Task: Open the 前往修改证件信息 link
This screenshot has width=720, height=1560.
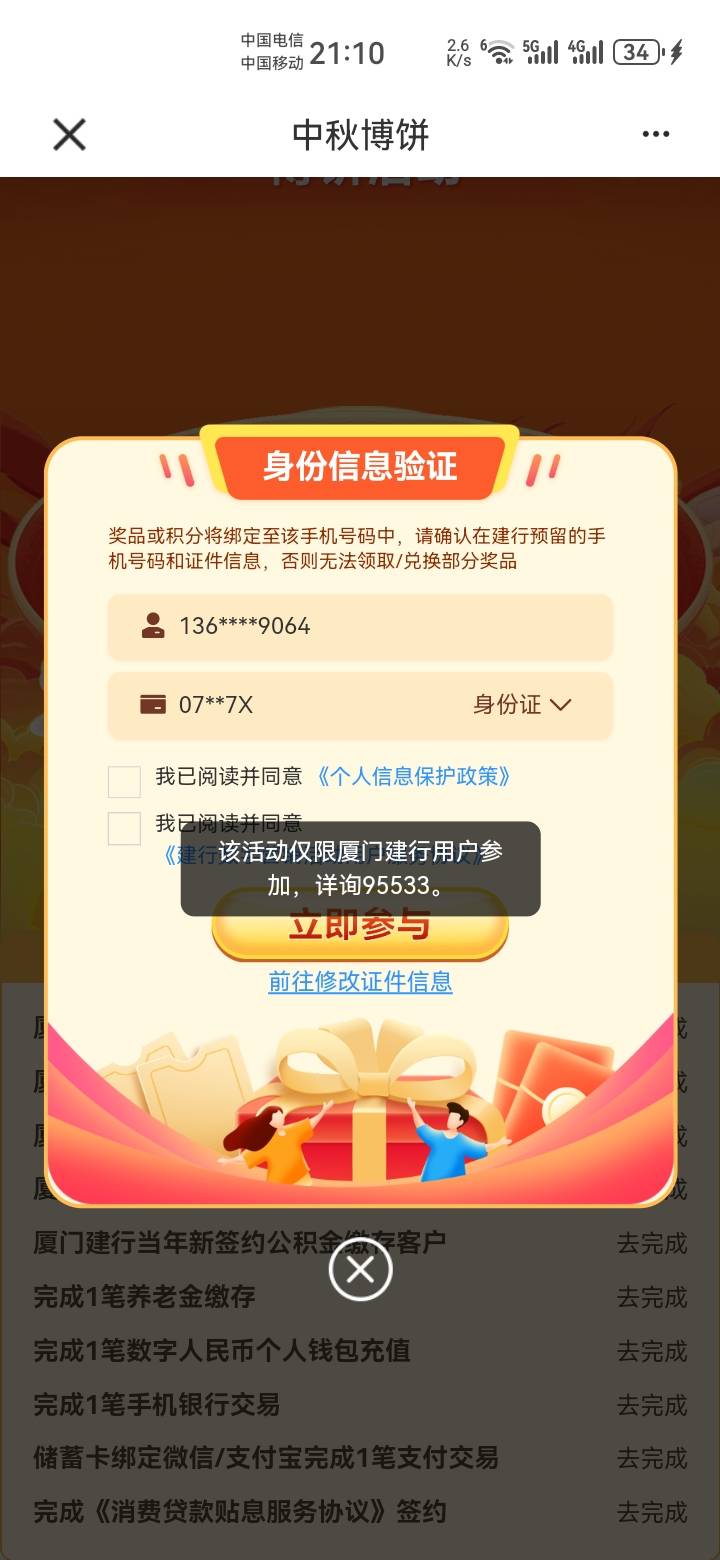Action: tap(360, 982)
